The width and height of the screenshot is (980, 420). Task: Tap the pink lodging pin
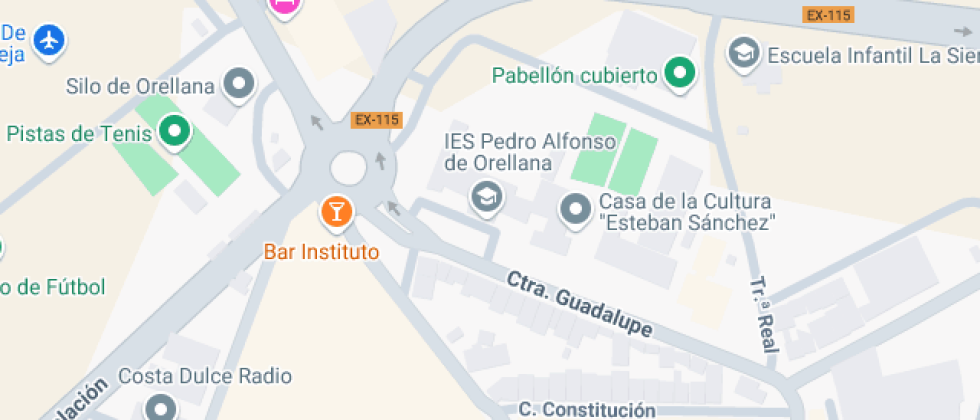pos(285,4)
